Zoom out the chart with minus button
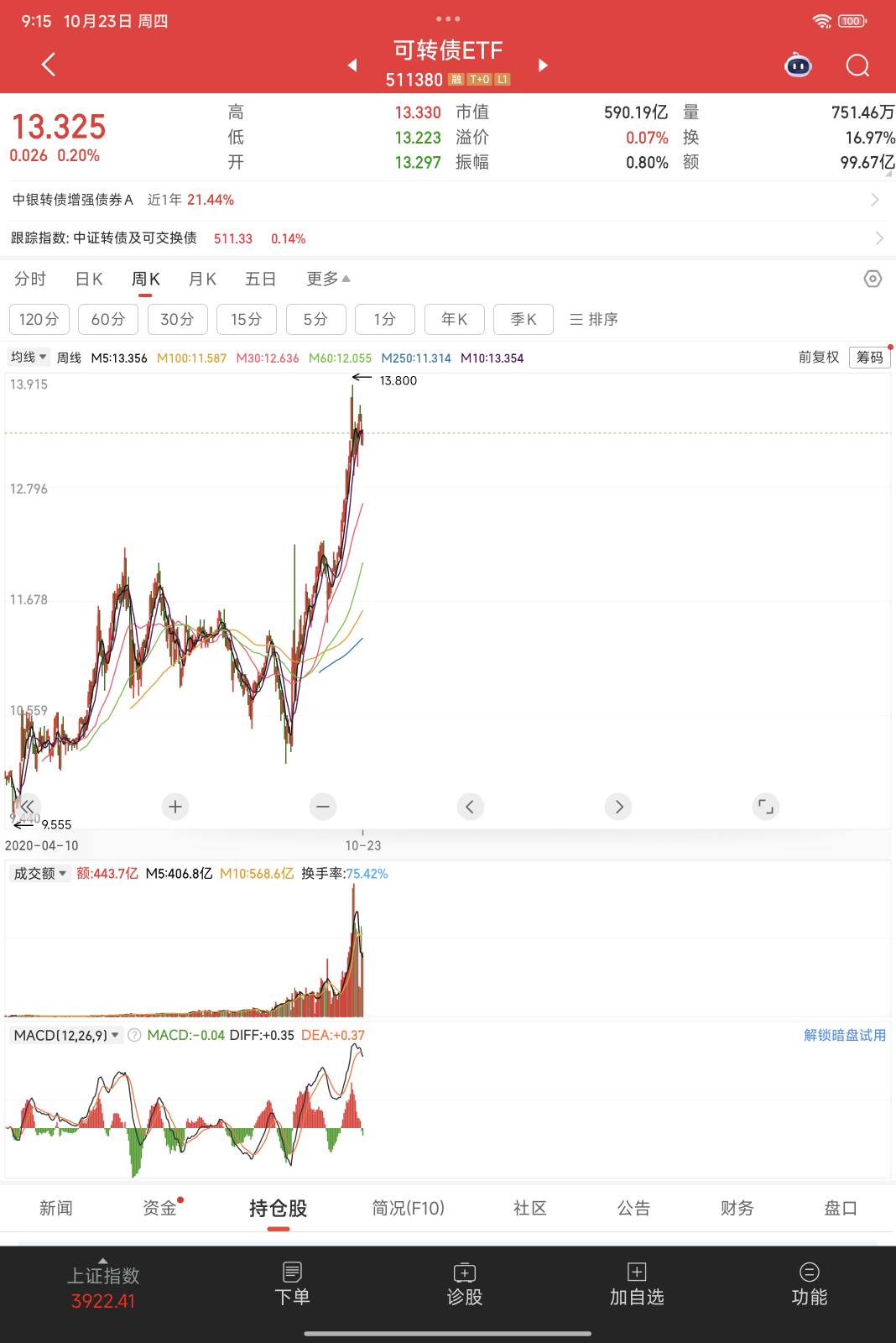The height and width of the screenshot is (1343, 896). [323, 807]
